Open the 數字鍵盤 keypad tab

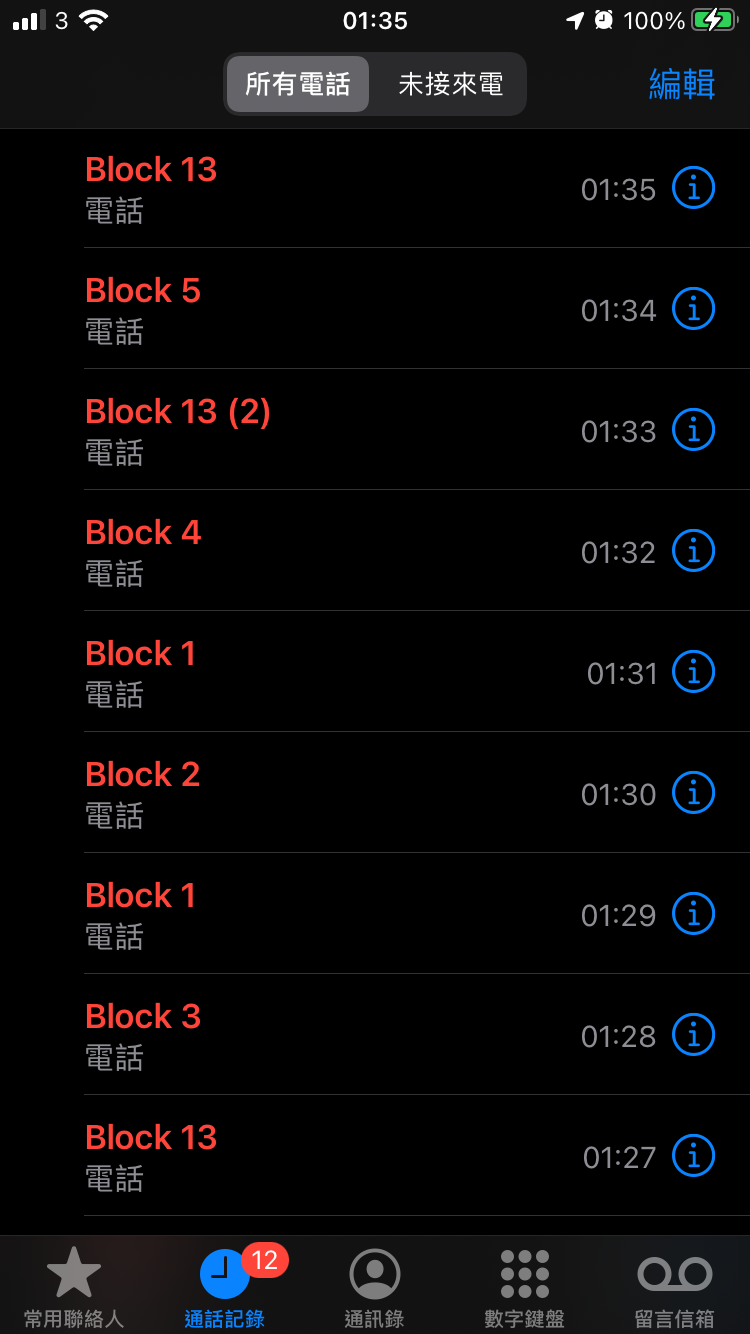pyautogui.click(x=525, y=1288)
